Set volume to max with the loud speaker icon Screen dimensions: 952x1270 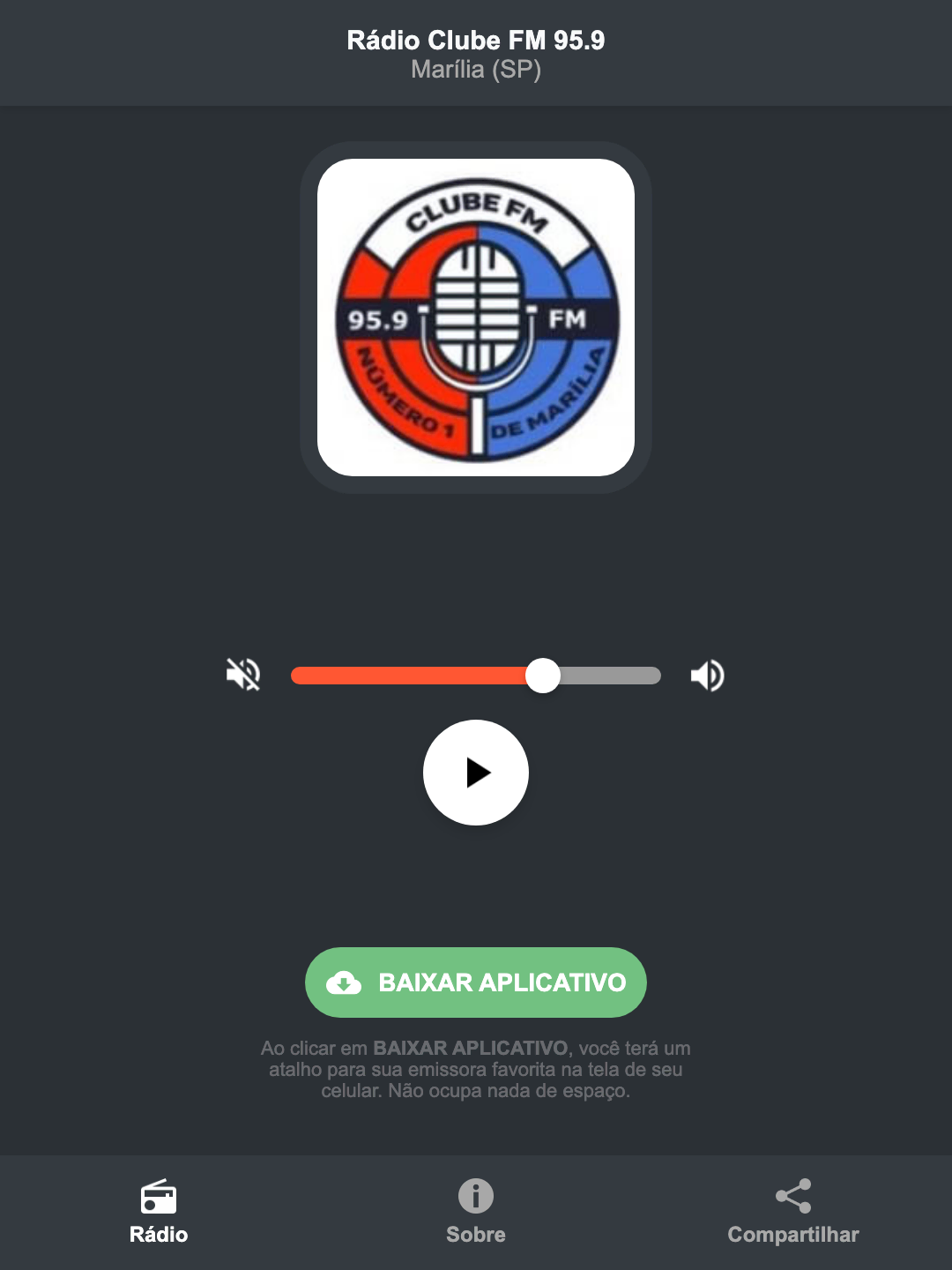click(707, 675)
